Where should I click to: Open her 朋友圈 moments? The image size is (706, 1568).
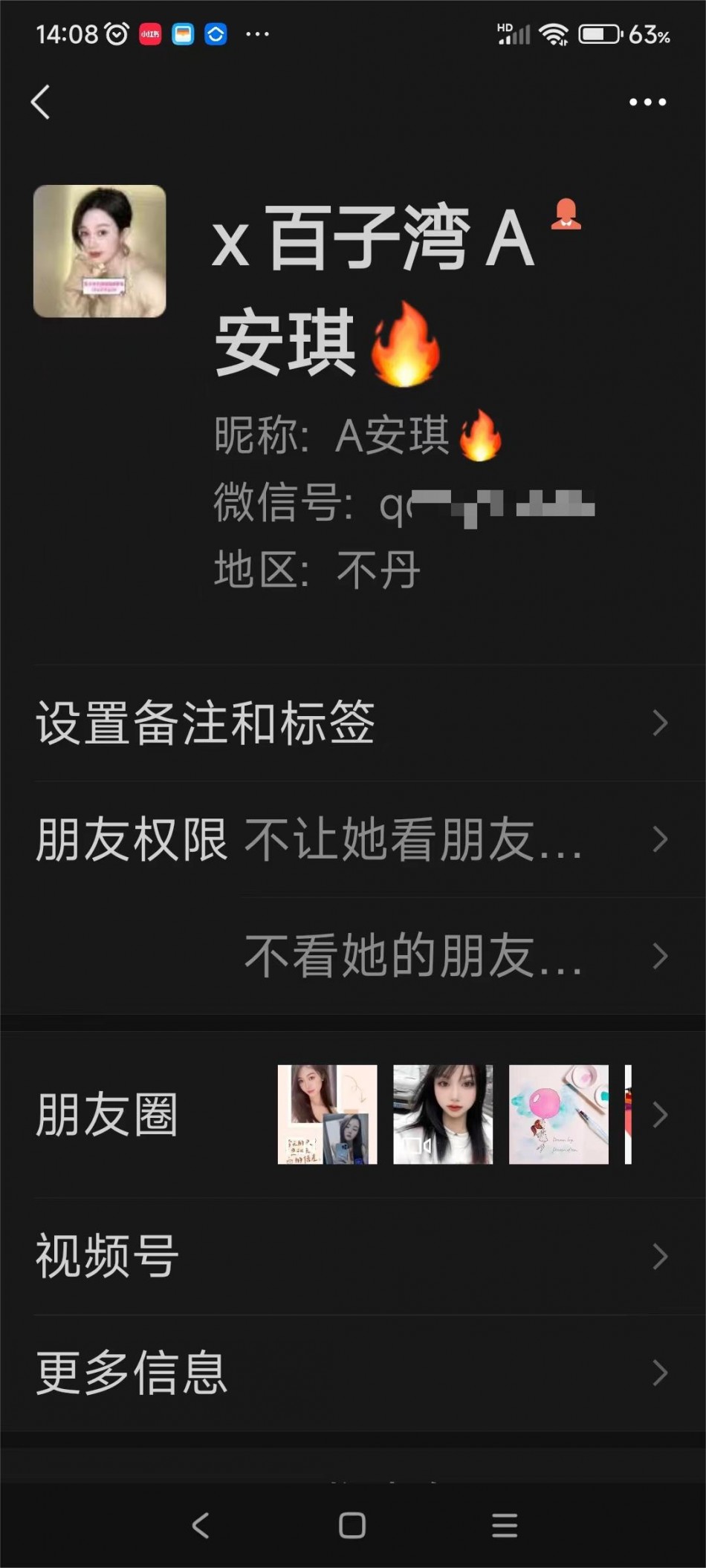coord(353,1114)
